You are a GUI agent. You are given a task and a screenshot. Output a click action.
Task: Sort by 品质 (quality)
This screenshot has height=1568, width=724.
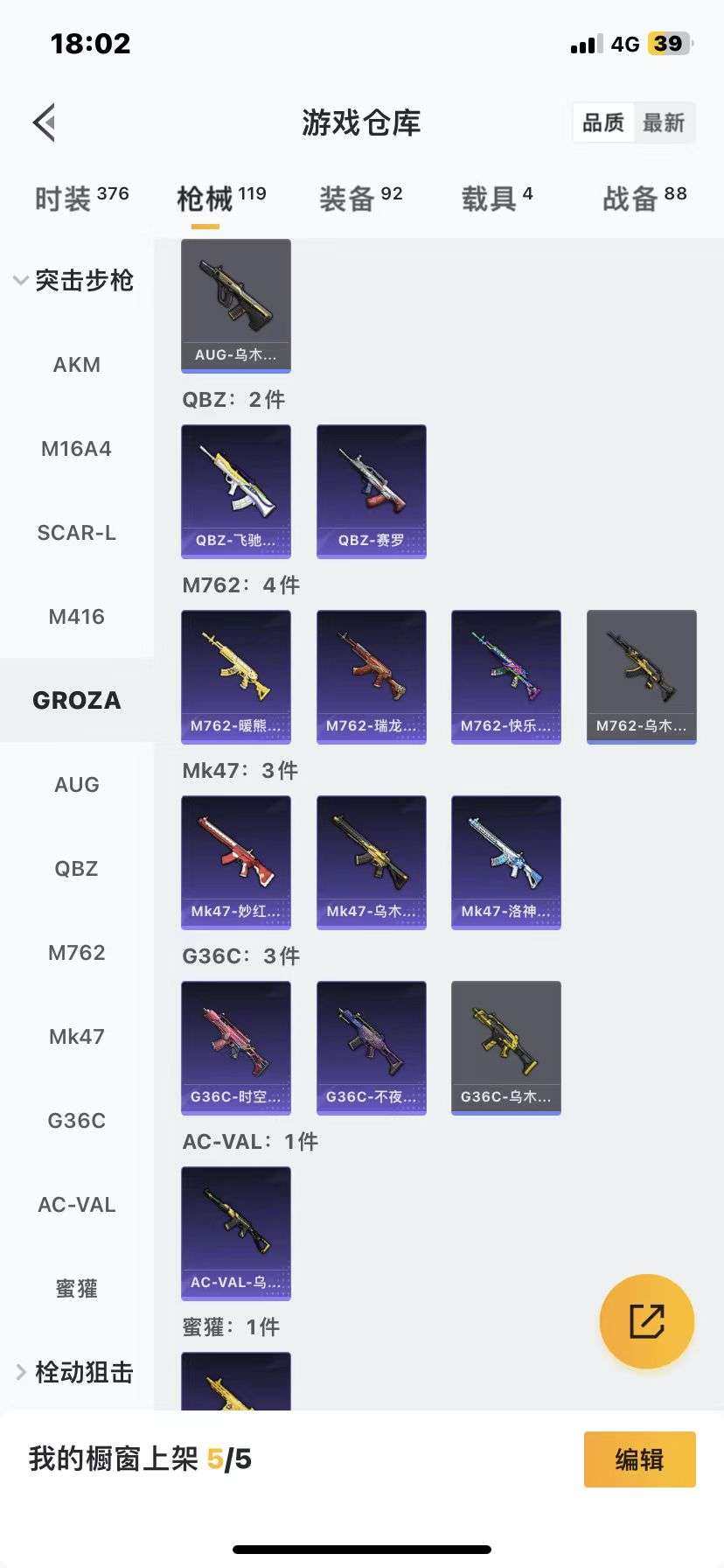coord(603,122)
